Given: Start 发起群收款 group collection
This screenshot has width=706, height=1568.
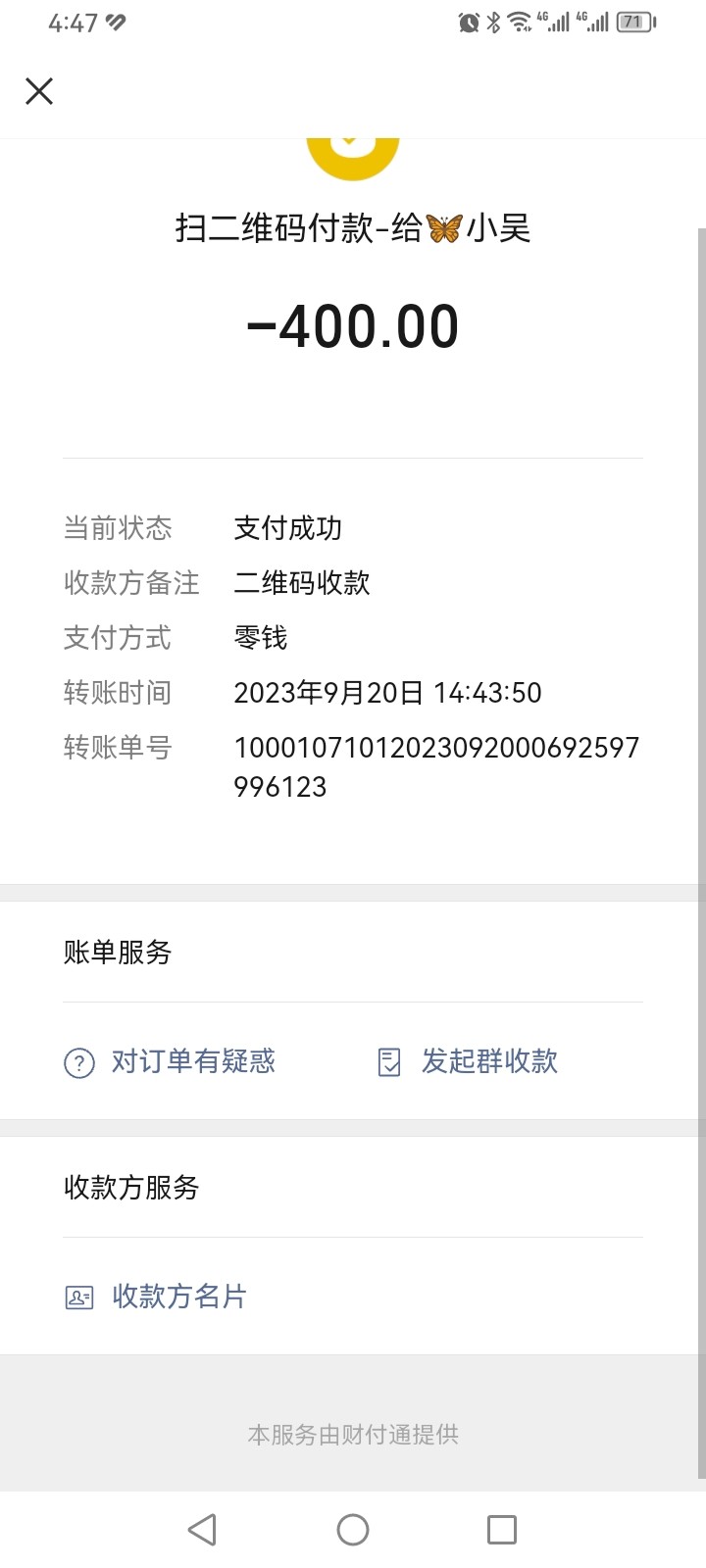Looking at the screenshot, I should (x=467, y=1061).
